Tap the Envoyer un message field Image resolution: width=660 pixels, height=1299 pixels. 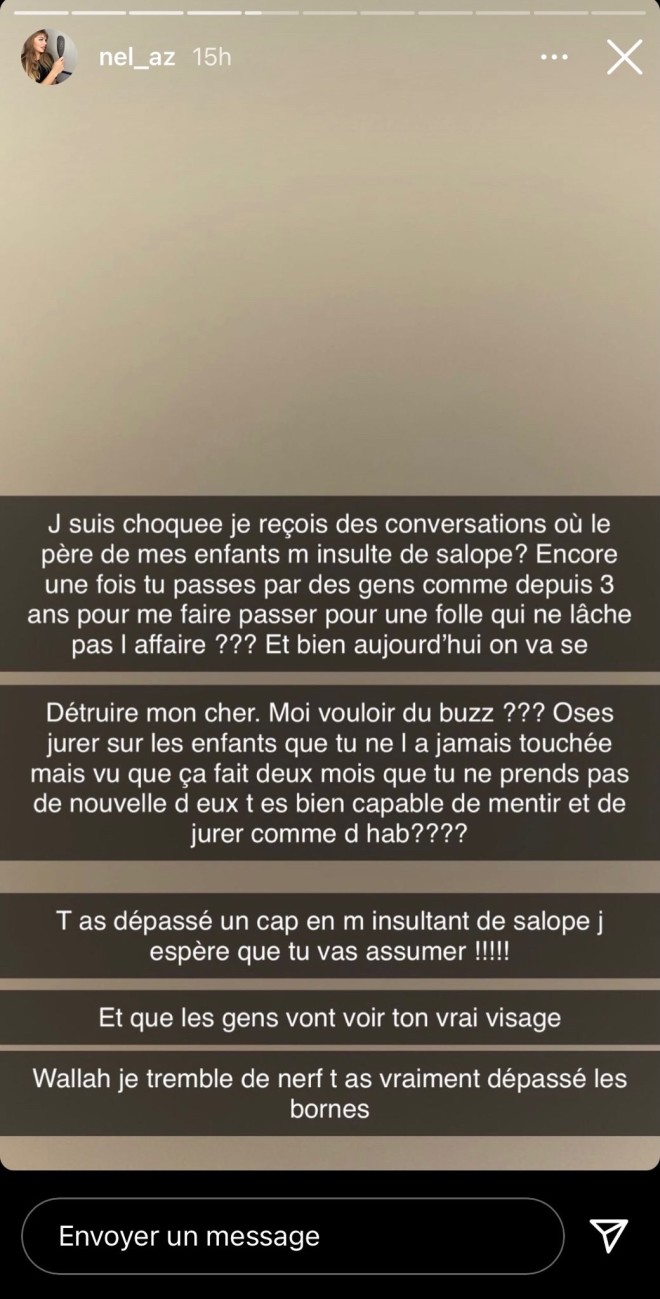[293, 1236]
